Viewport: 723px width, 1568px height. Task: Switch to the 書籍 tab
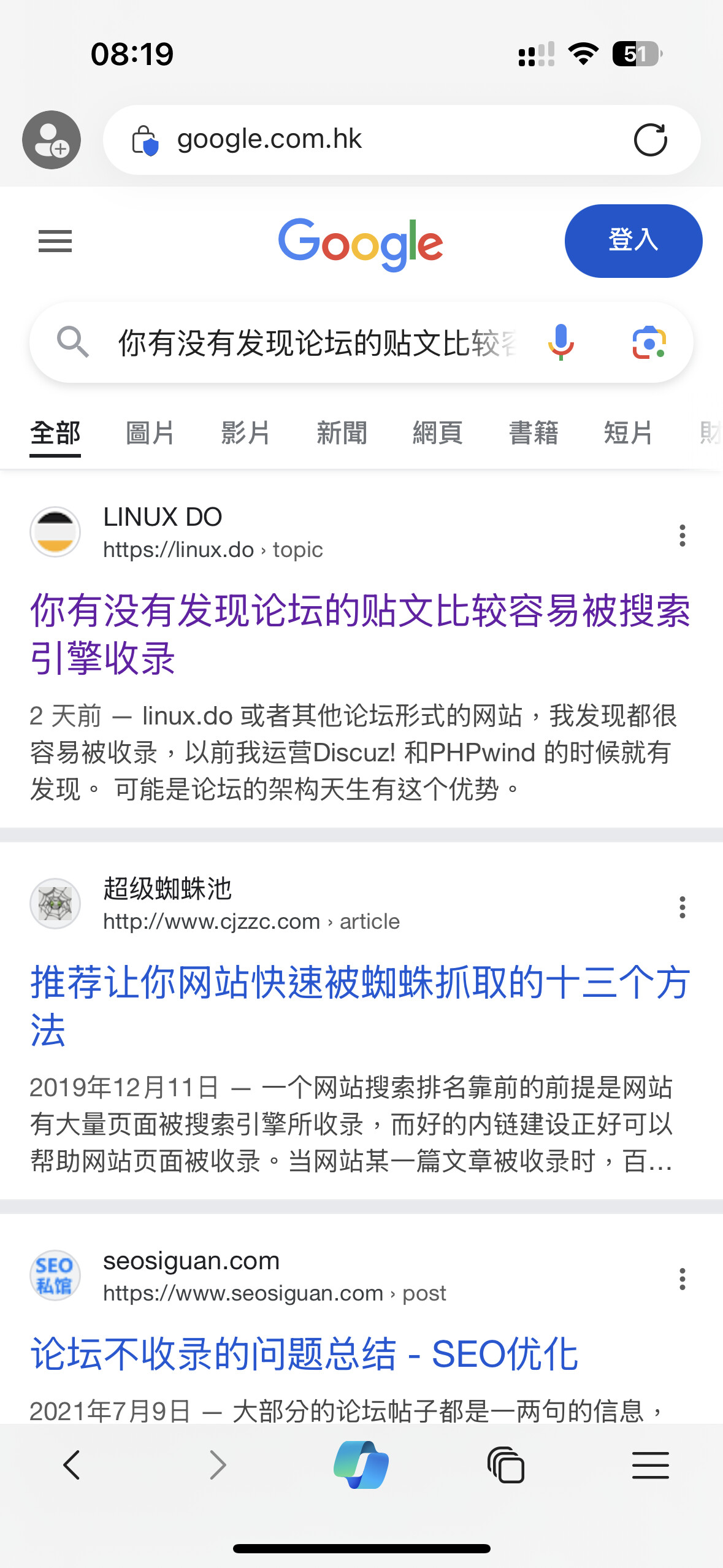click(x=534, y=433)
